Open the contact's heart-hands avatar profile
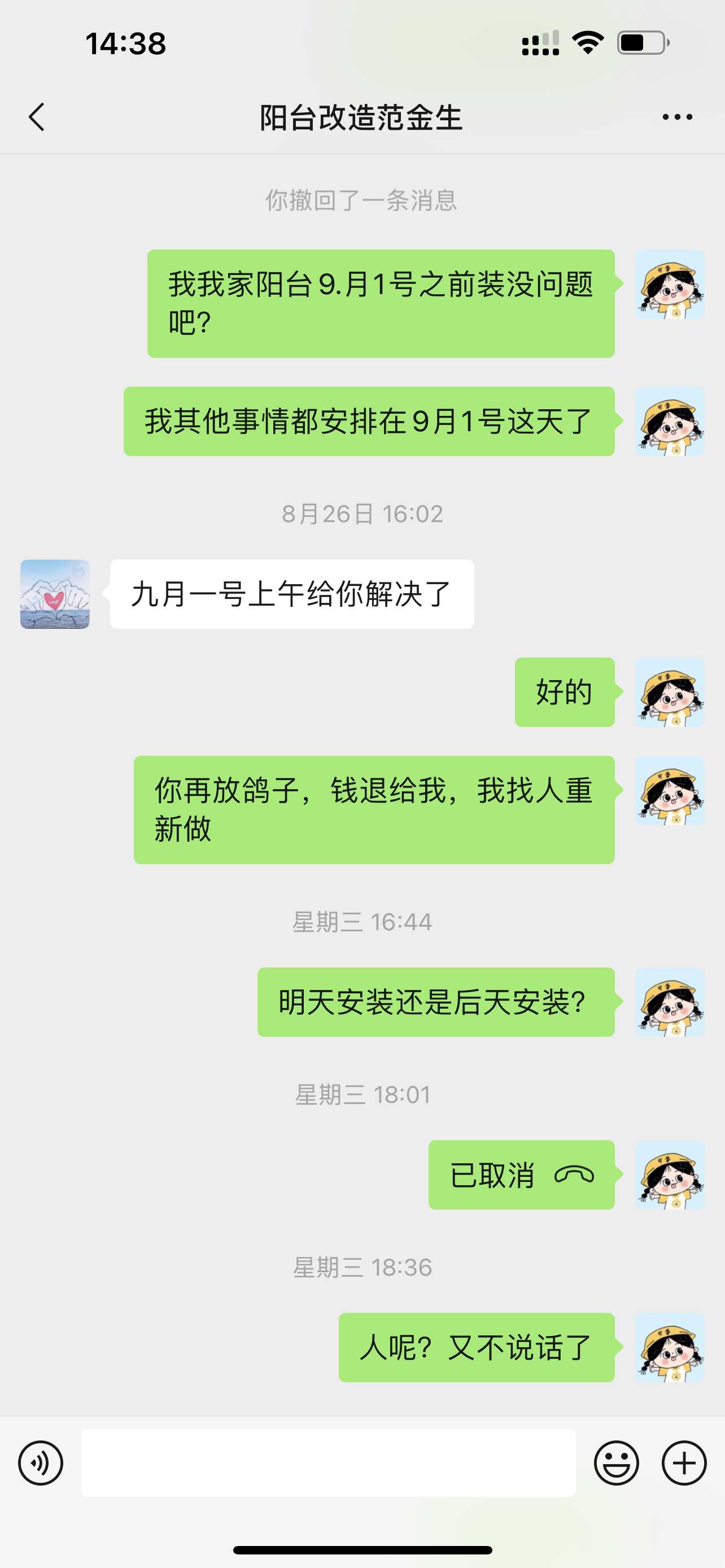The height and width of the screenshot is (1568, 725). (x=55, y=594)
